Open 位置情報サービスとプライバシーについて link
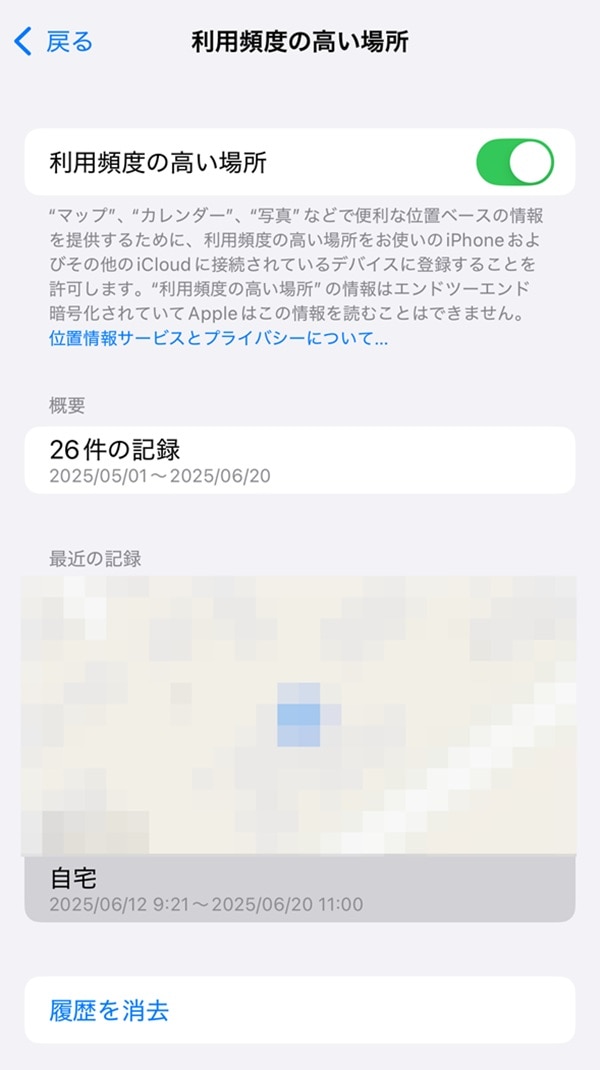This screenshot has height=1070, width=600. pyautogui.click(x=219, y=339)
